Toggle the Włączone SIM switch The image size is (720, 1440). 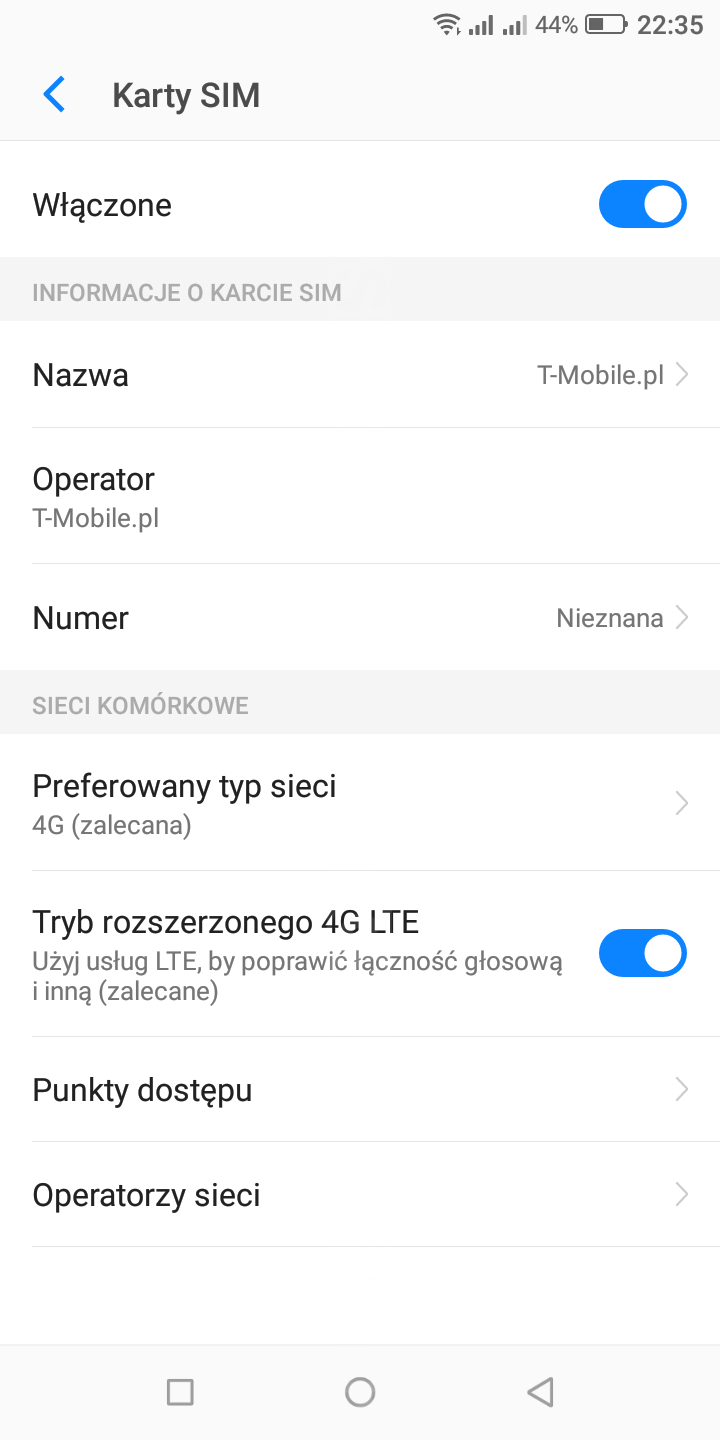642,205
